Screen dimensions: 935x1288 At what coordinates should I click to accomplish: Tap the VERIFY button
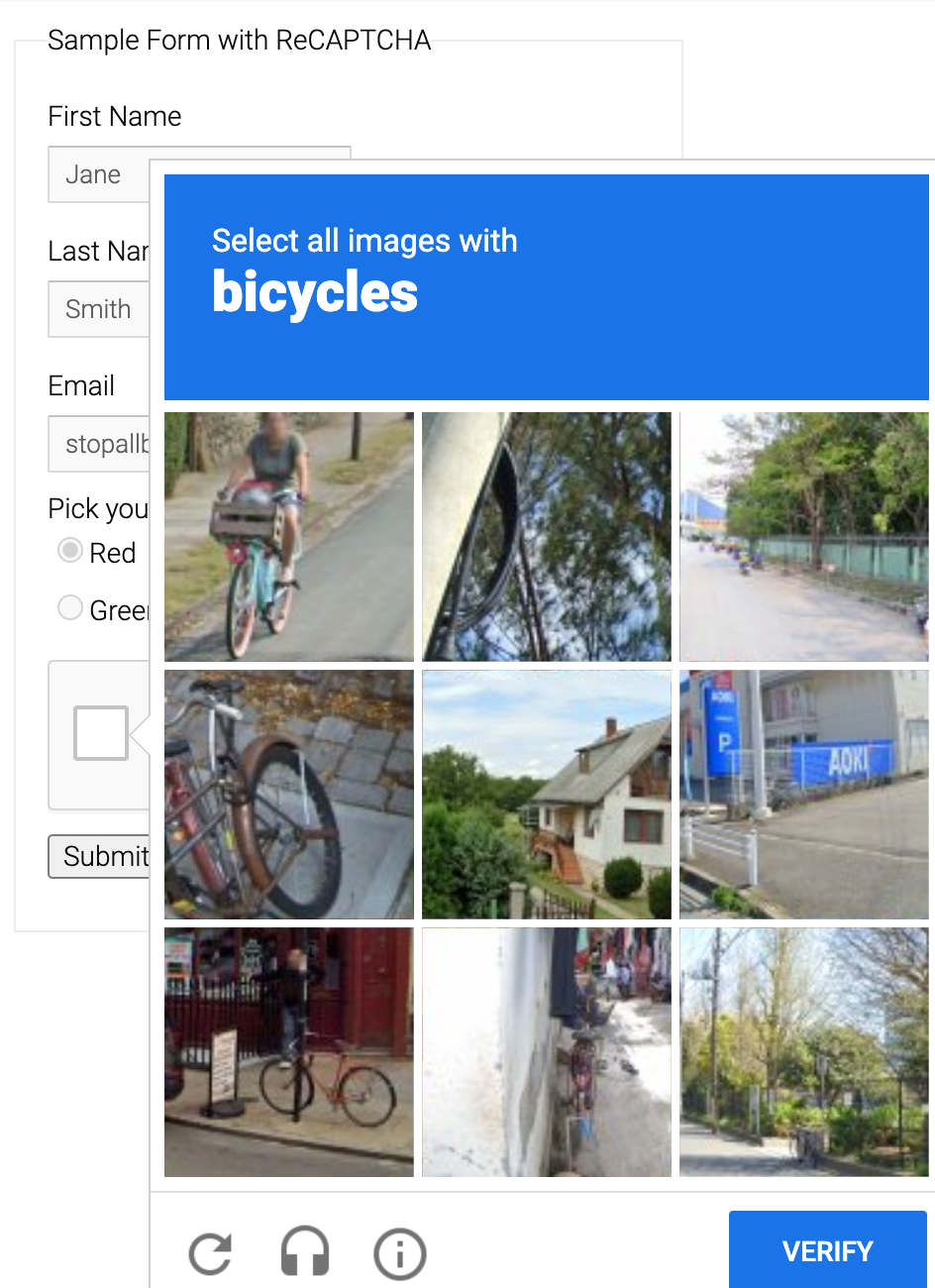coord(827,1250)
